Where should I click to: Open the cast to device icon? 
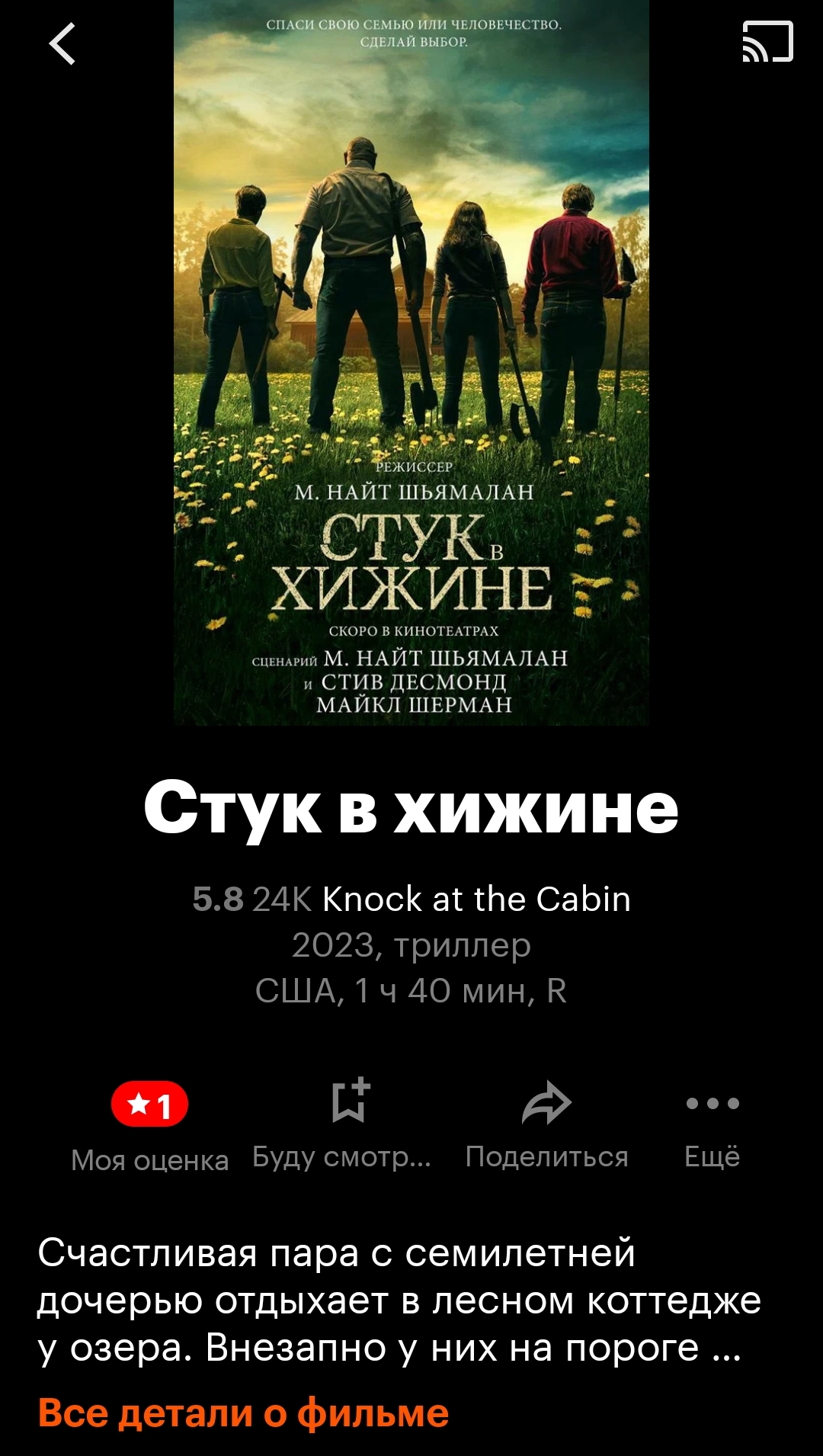pos(767,42)
